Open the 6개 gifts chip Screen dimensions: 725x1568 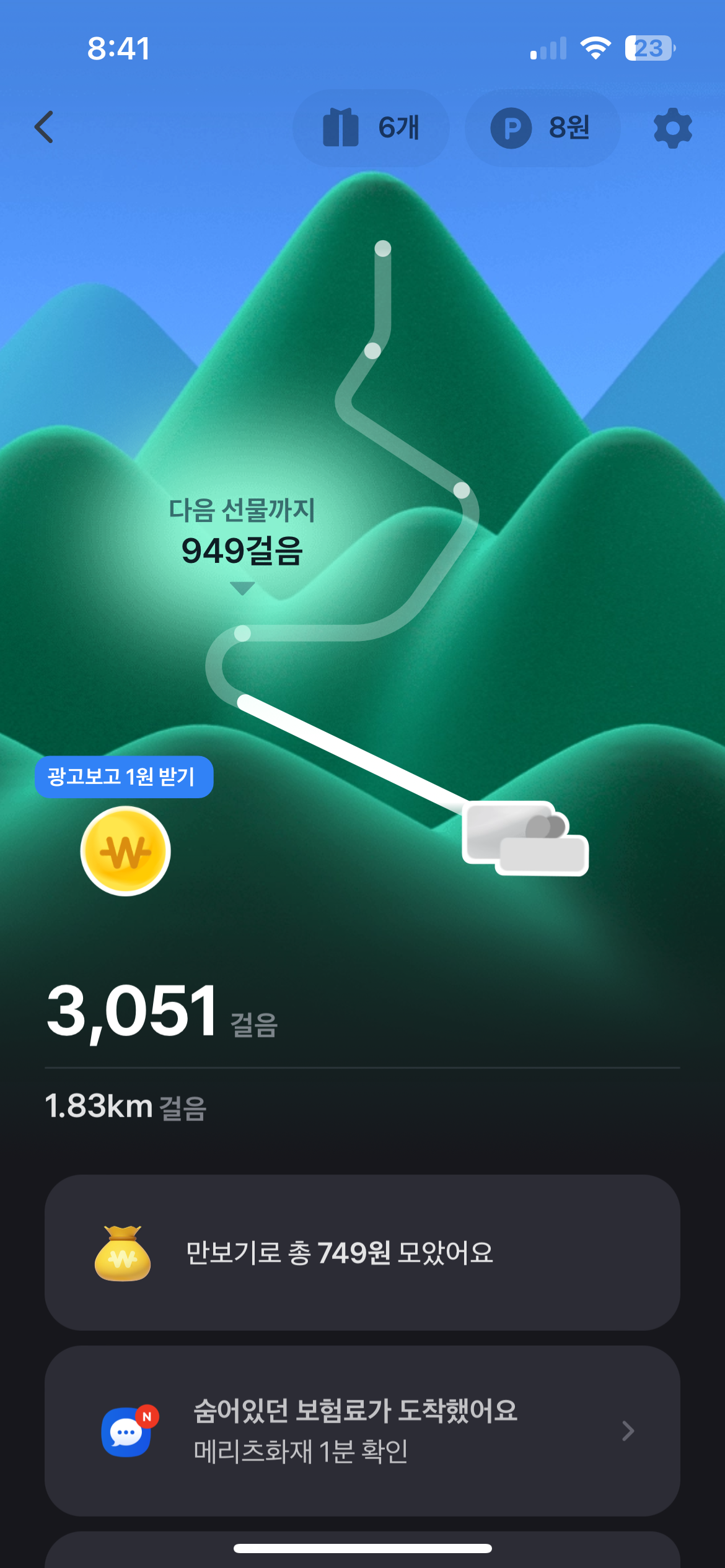click(x=371, y=128)
